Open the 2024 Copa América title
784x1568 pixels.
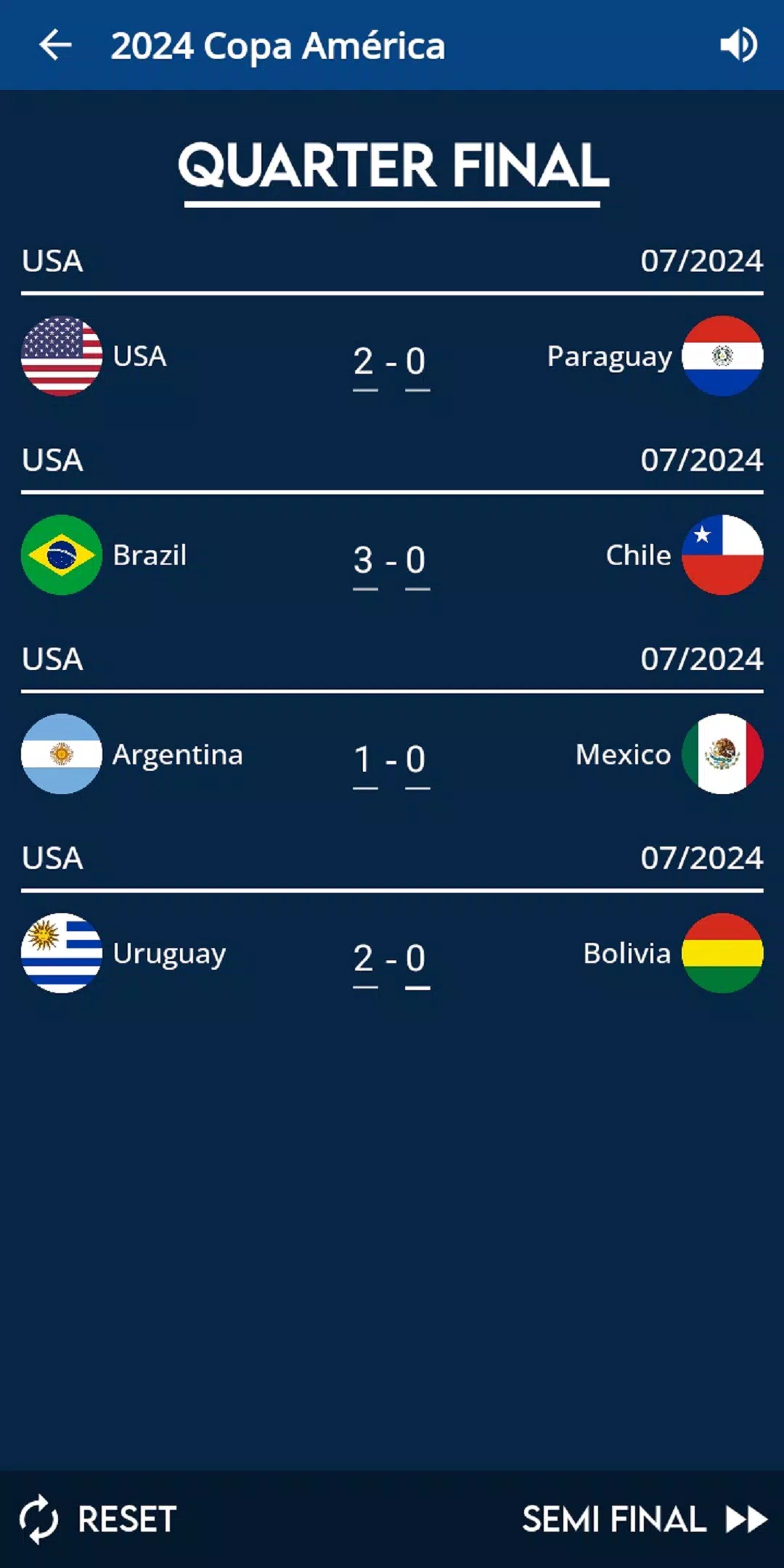coord(279,46)
